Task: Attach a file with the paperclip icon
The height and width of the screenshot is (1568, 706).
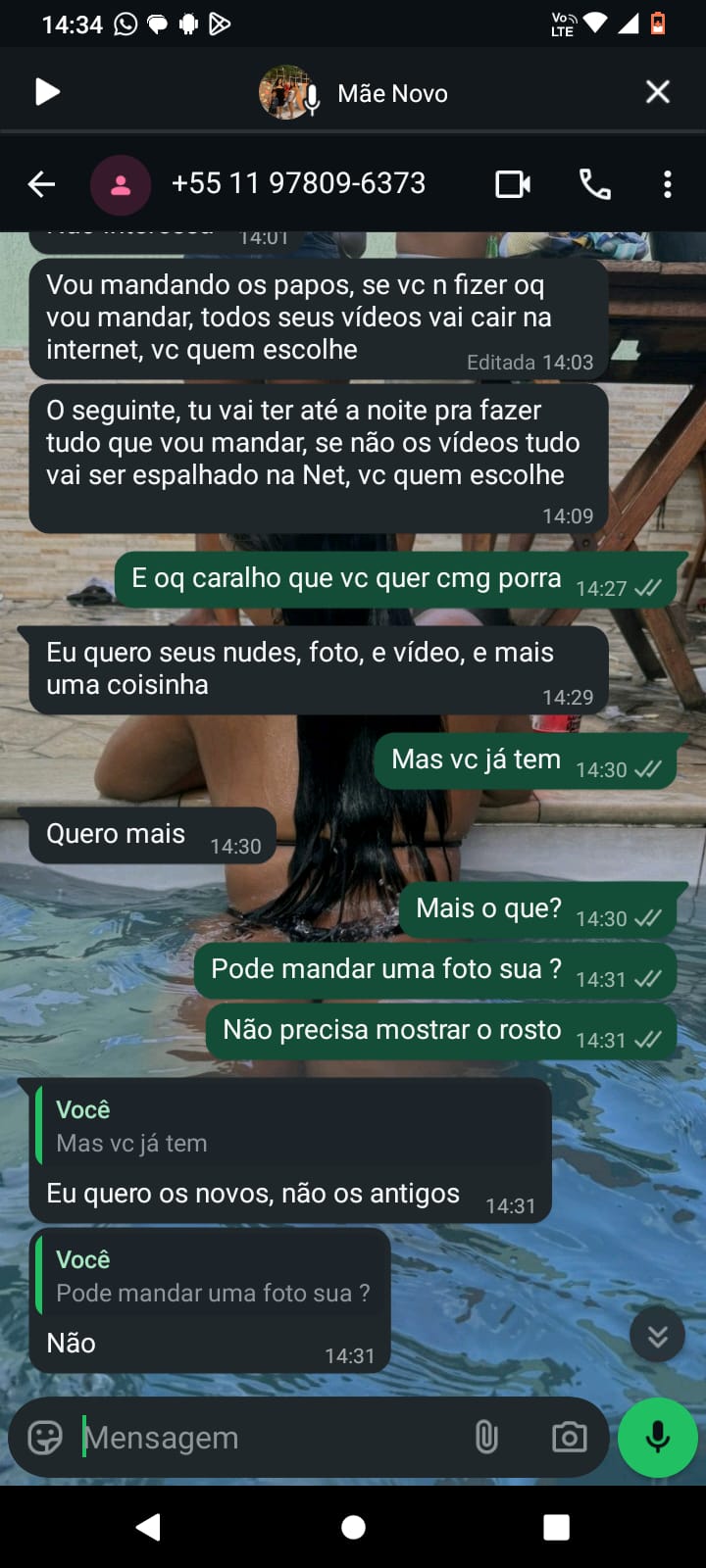Action: pos(486,1438)
